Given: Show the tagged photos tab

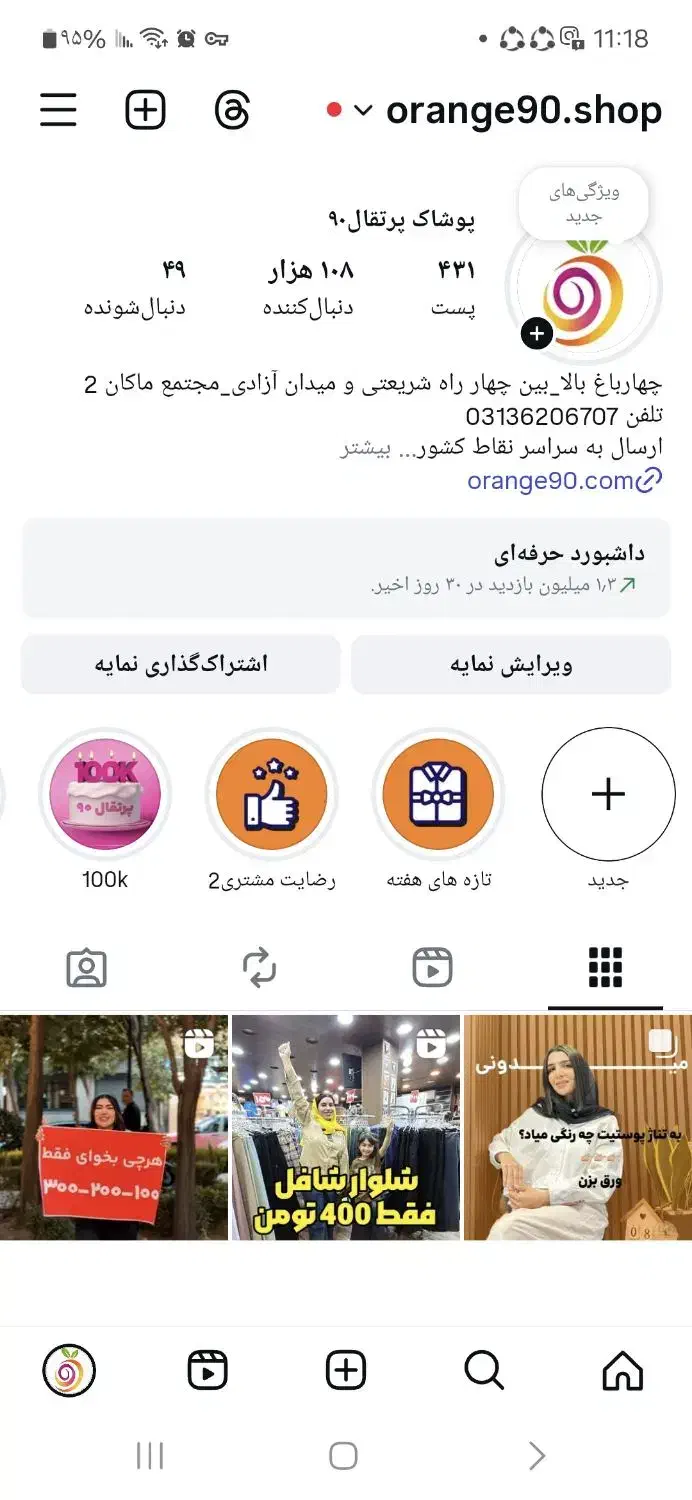Looking at the screenshot, I should (x=86, y=967).
